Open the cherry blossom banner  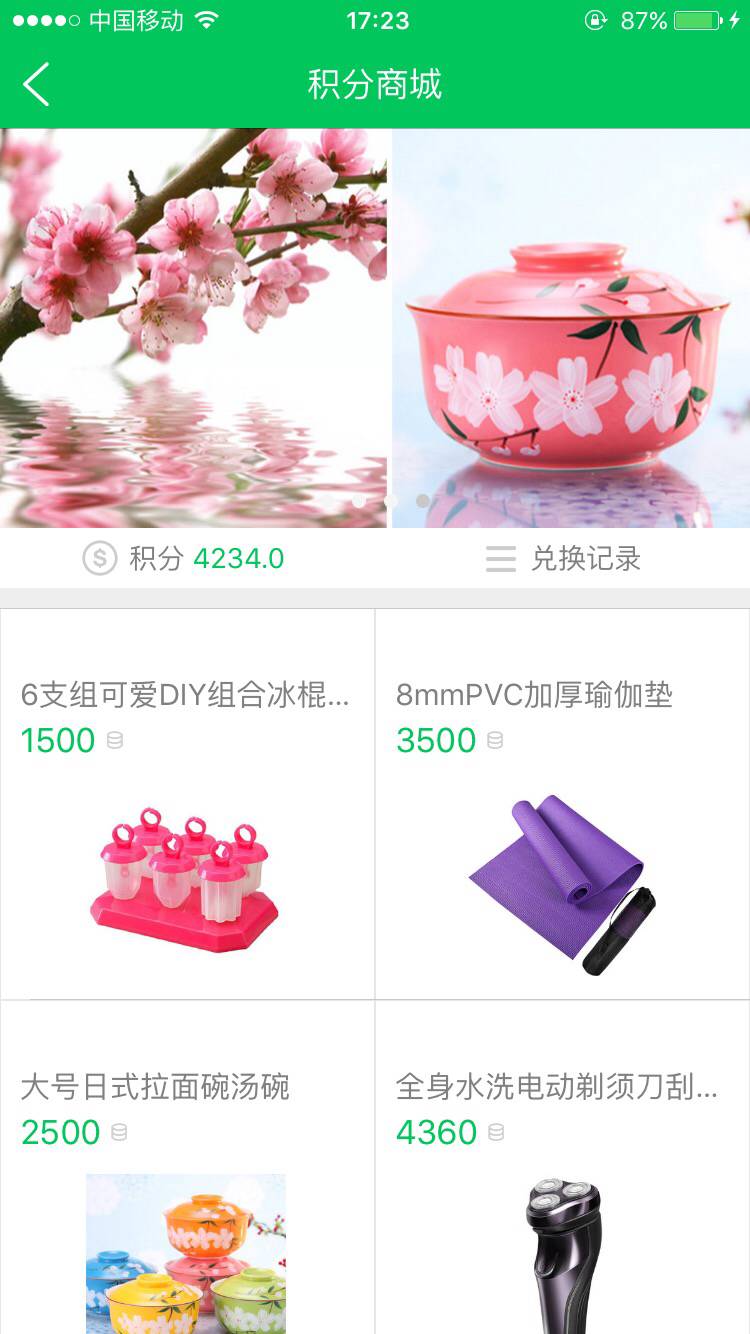(193, 328)
